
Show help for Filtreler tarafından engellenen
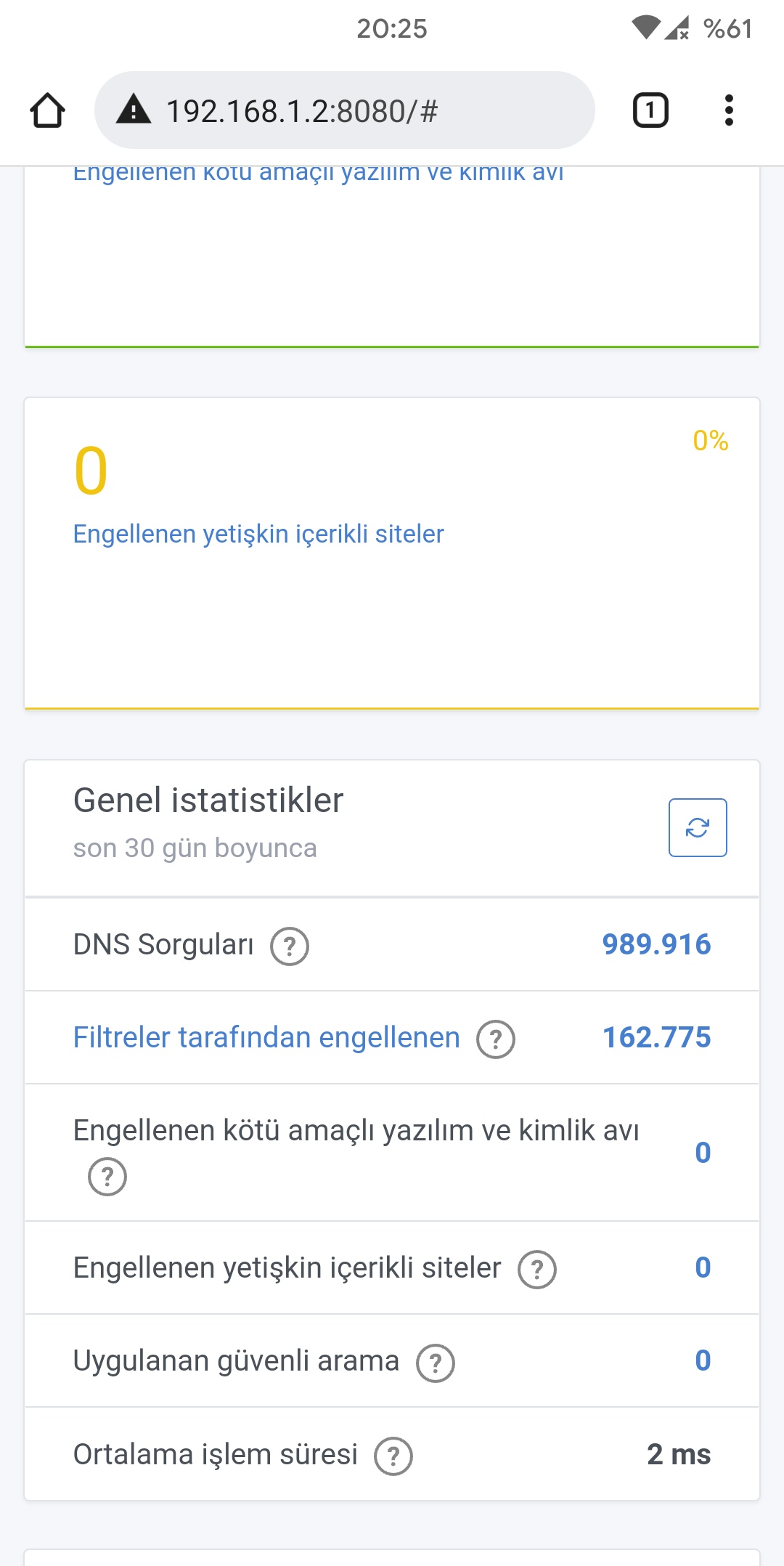[496, 1039]
